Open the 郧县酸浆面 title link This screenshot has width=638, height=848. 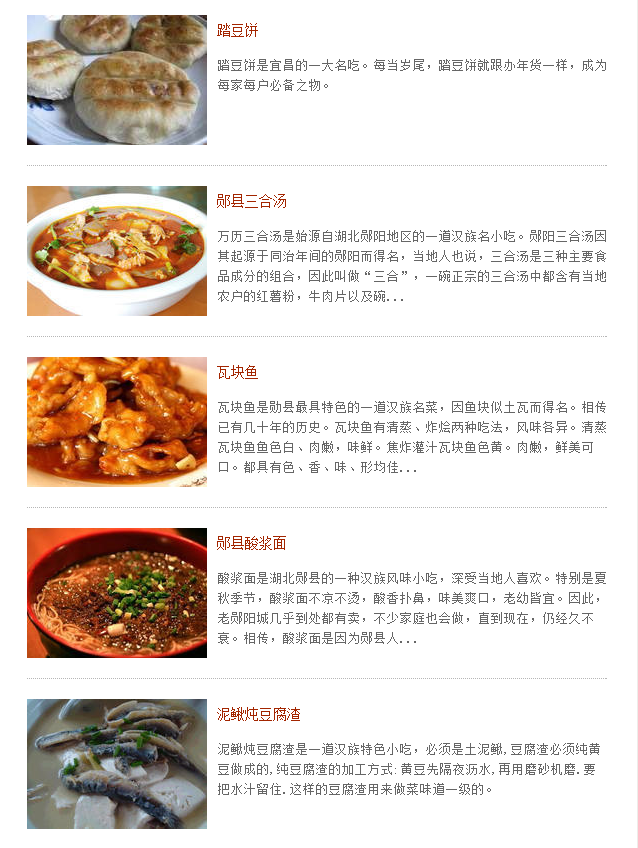click(x=251, y=543)
